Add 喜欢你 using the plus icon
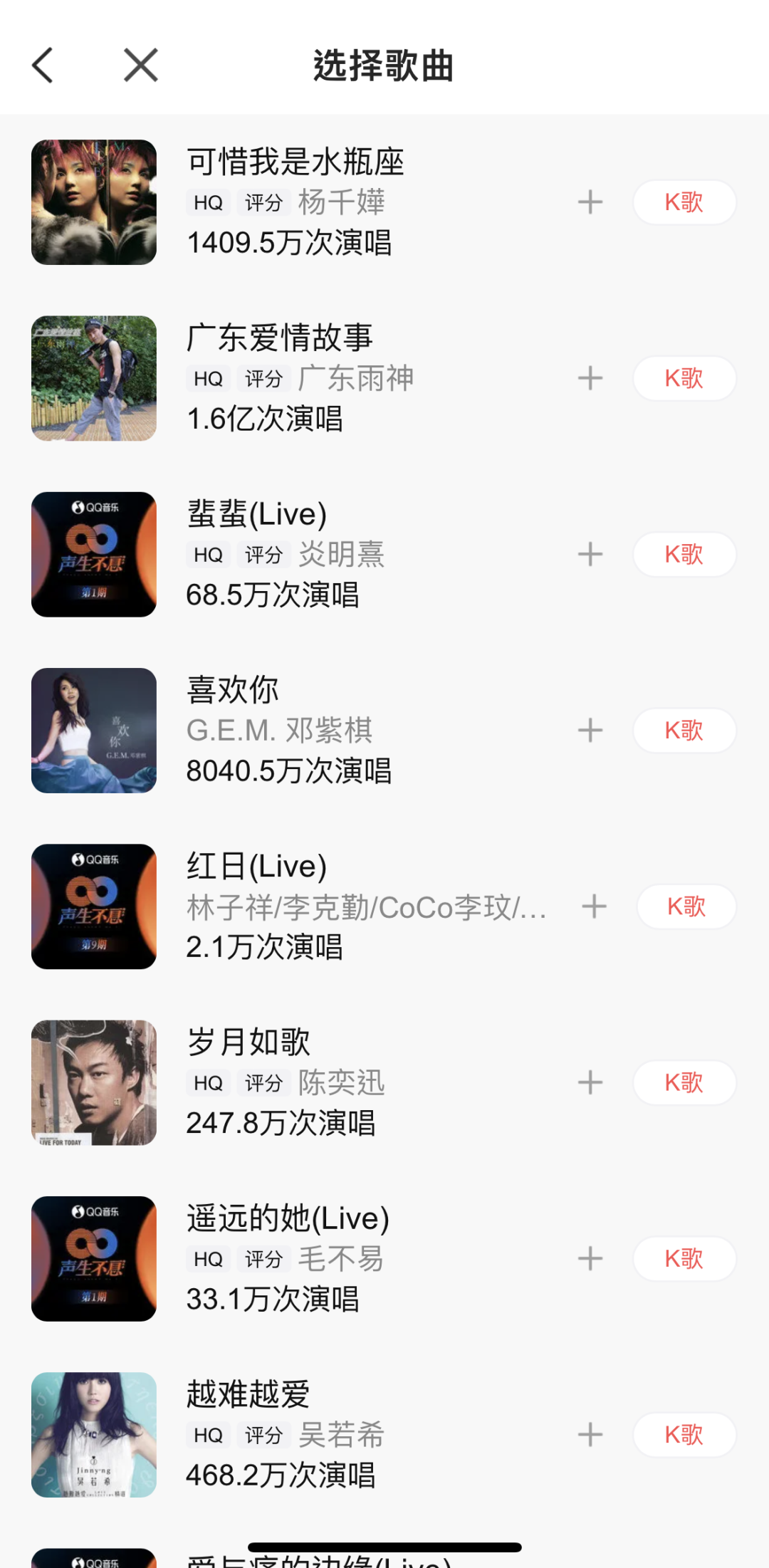This screenshot has width=769, height=1568. pos(590,731)
